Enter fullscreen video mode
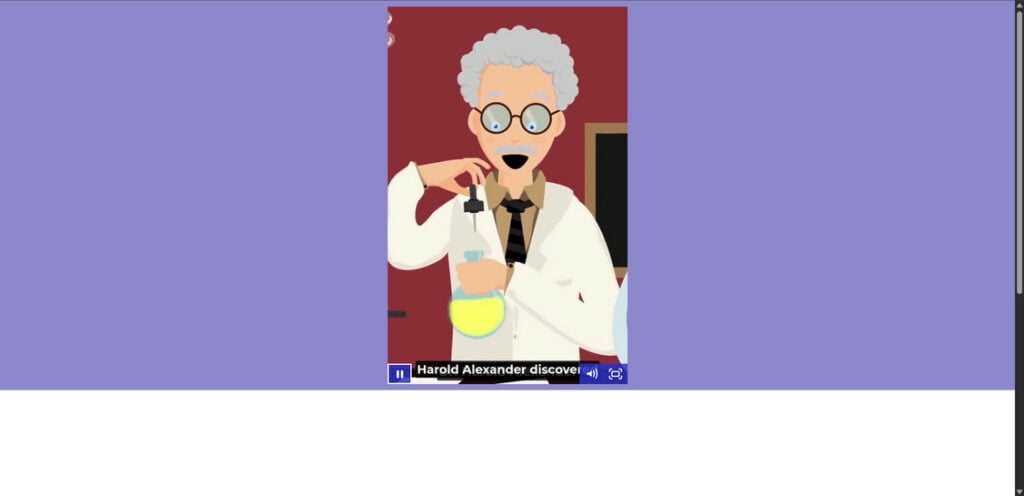 tap(615, 374)
